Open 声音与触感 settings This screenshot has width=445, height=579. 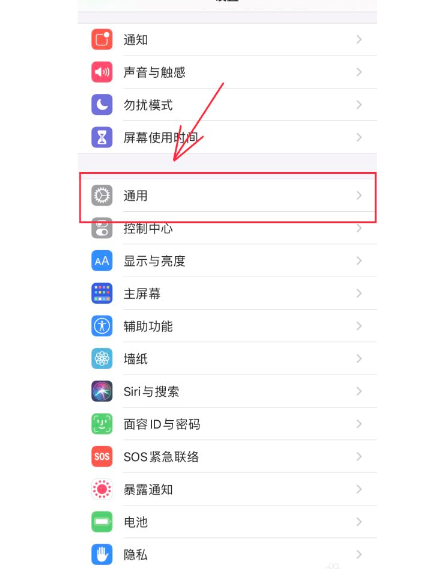[x=227, y=72]
